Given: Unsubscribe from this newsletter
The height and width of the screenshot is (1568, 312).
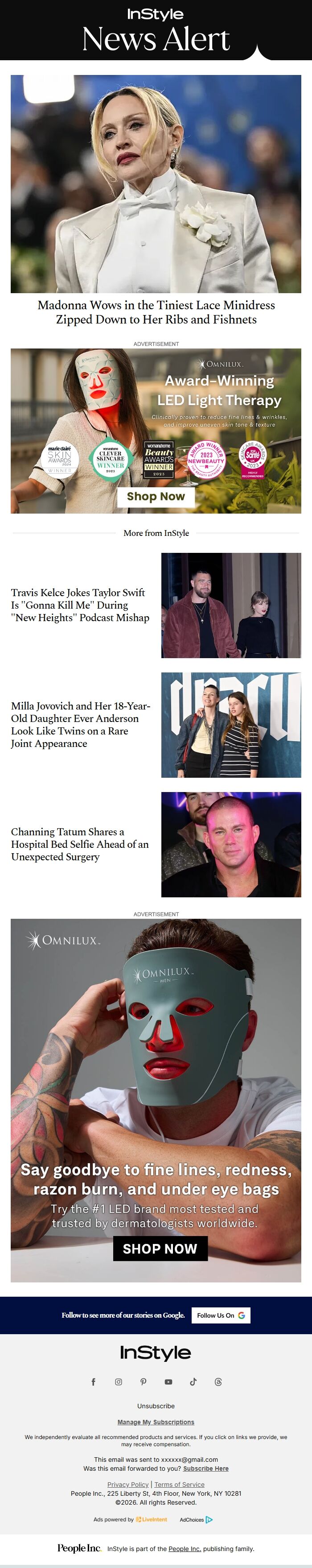Looking at the screenshot, I should click(156, 1406).
